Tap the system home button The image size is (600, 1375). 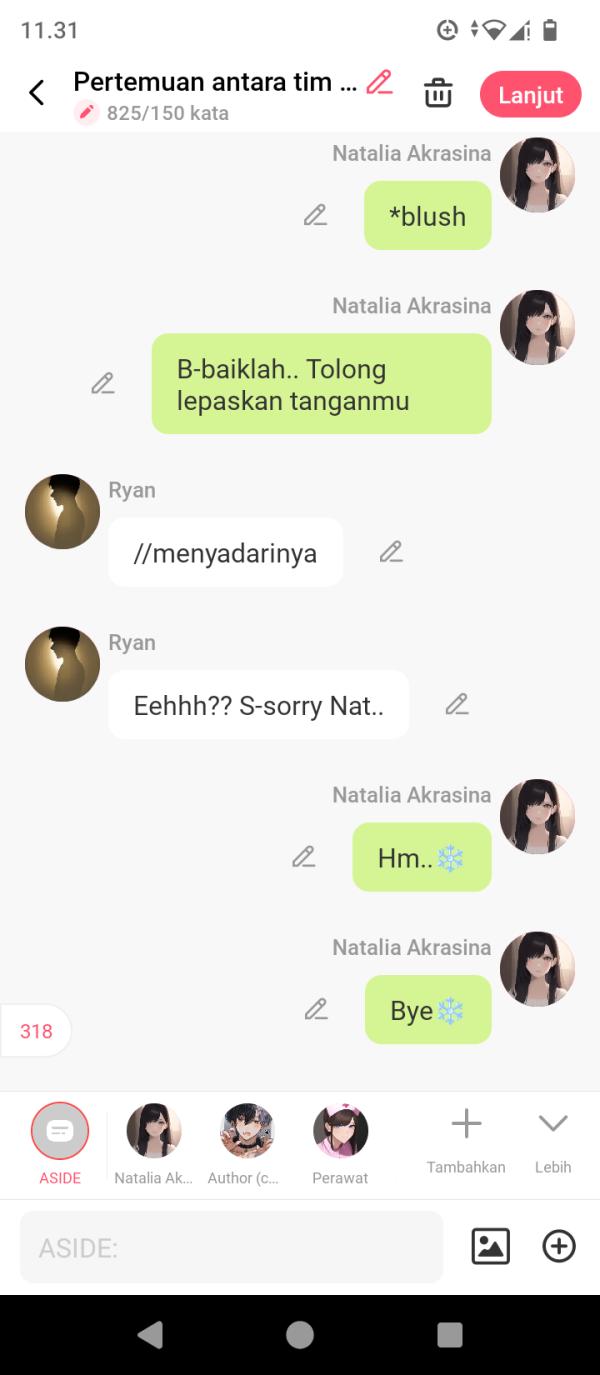click(x=300, y=1335)
